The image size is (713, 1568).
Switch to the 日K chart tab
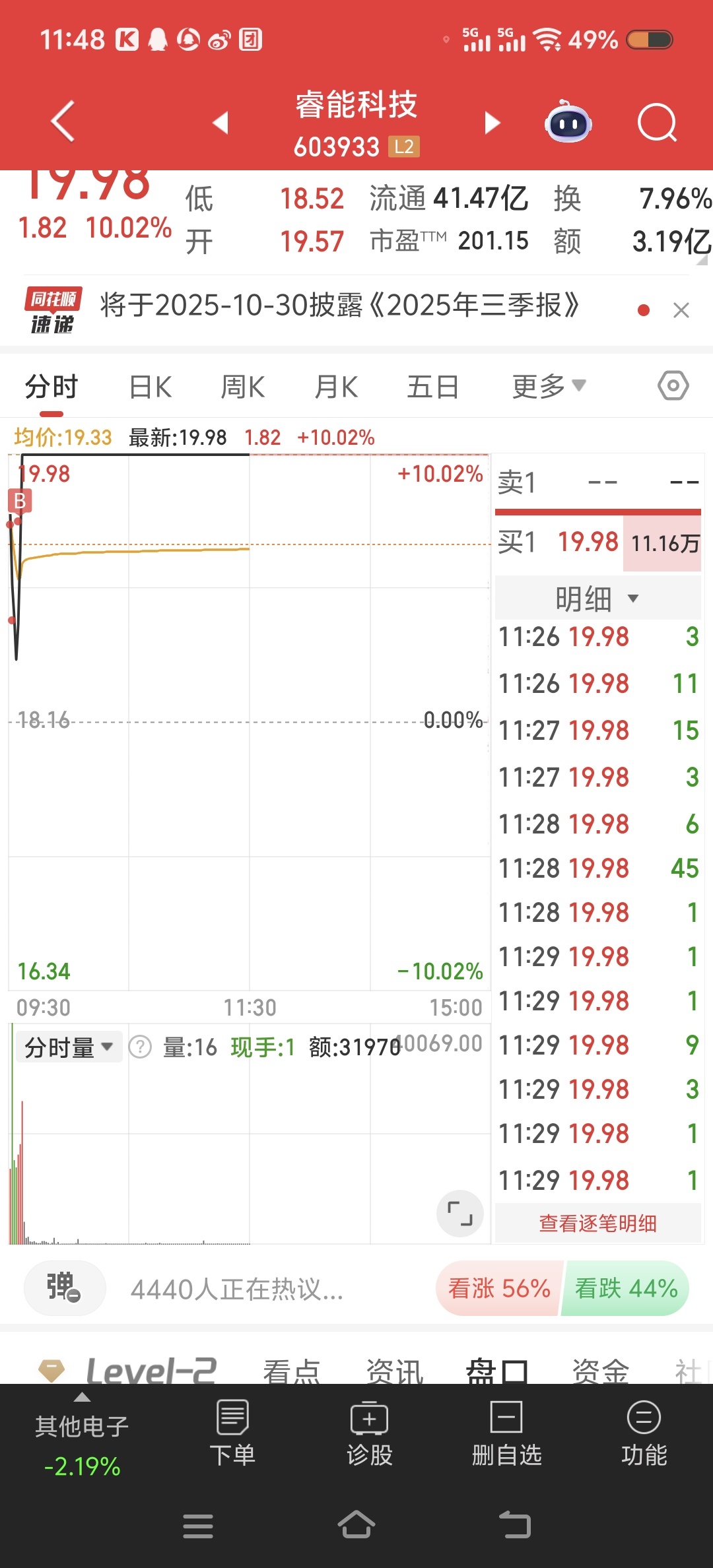(x=151, y=387)
